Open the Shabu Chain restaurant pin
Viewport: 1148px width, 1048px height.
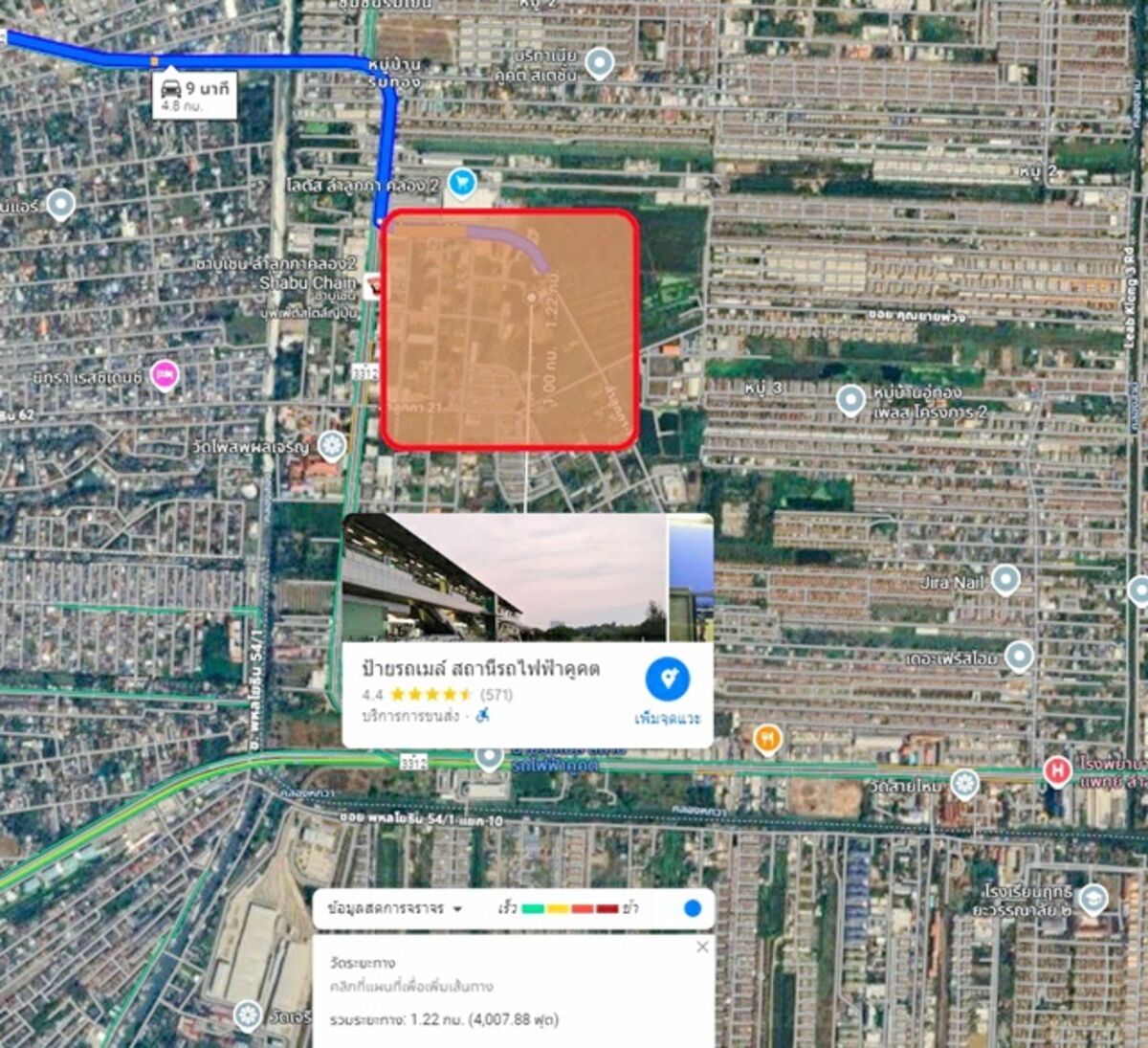coord(369,283)
